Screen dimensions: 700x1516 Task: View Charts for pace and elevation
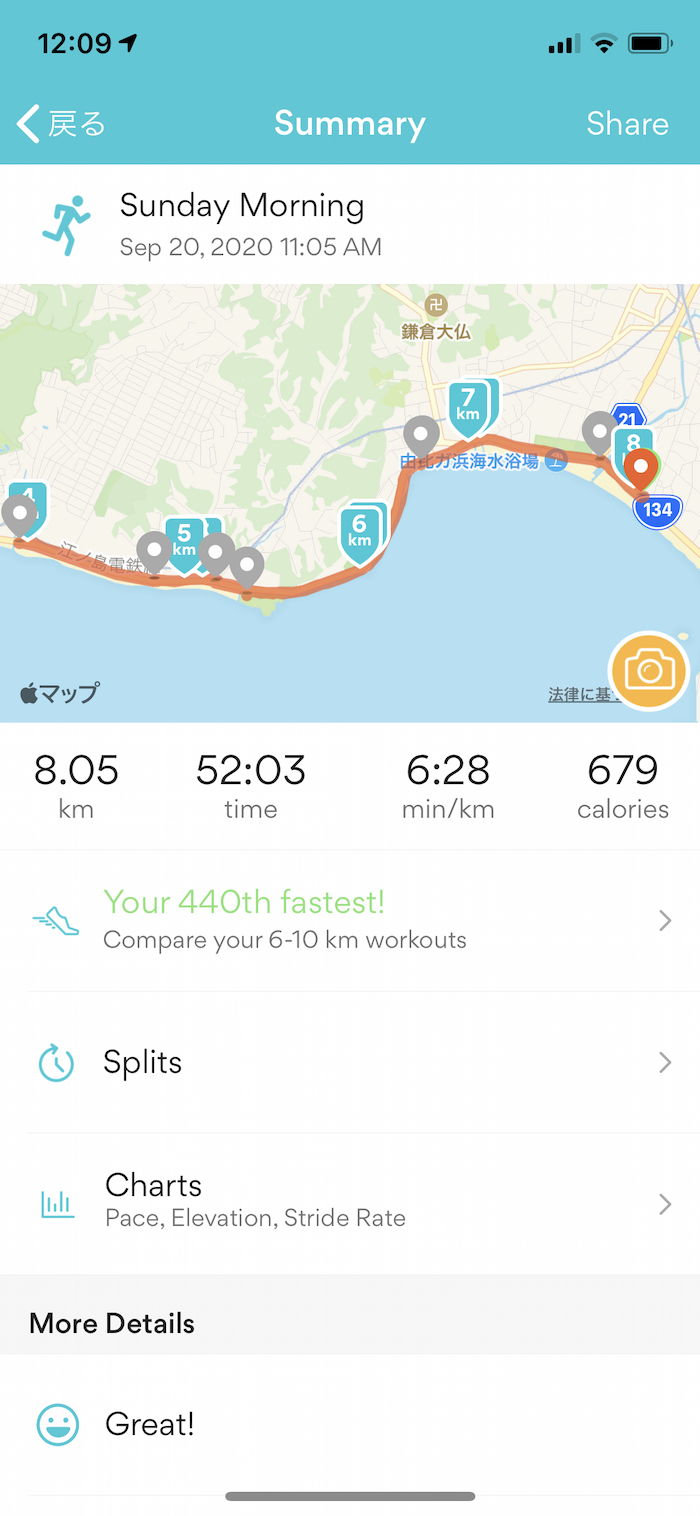click(x=350, y=1200)
